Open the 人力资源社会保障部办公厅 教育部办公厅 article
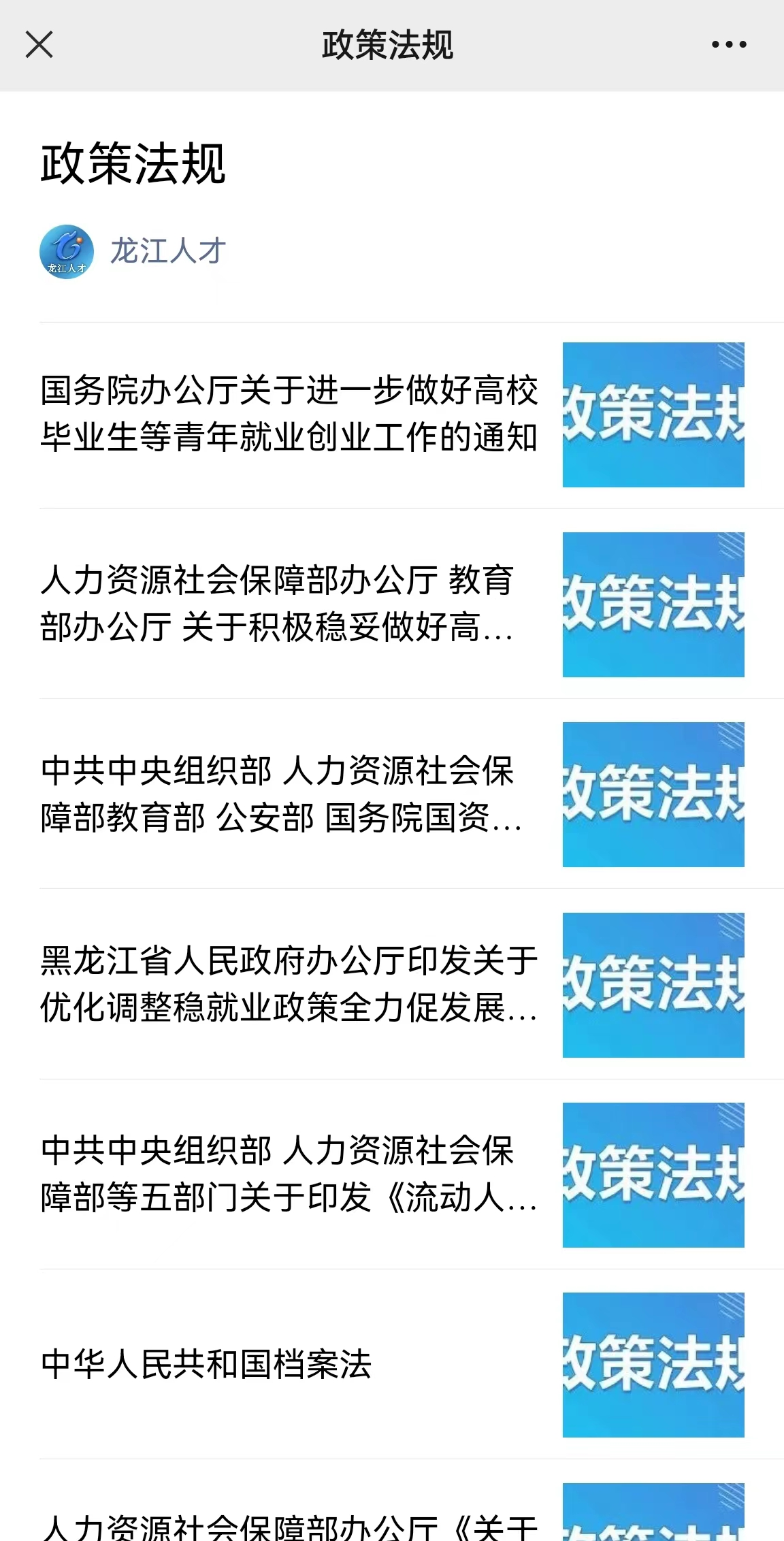Viewport: 784px width, 1541px height. [277, 604]
